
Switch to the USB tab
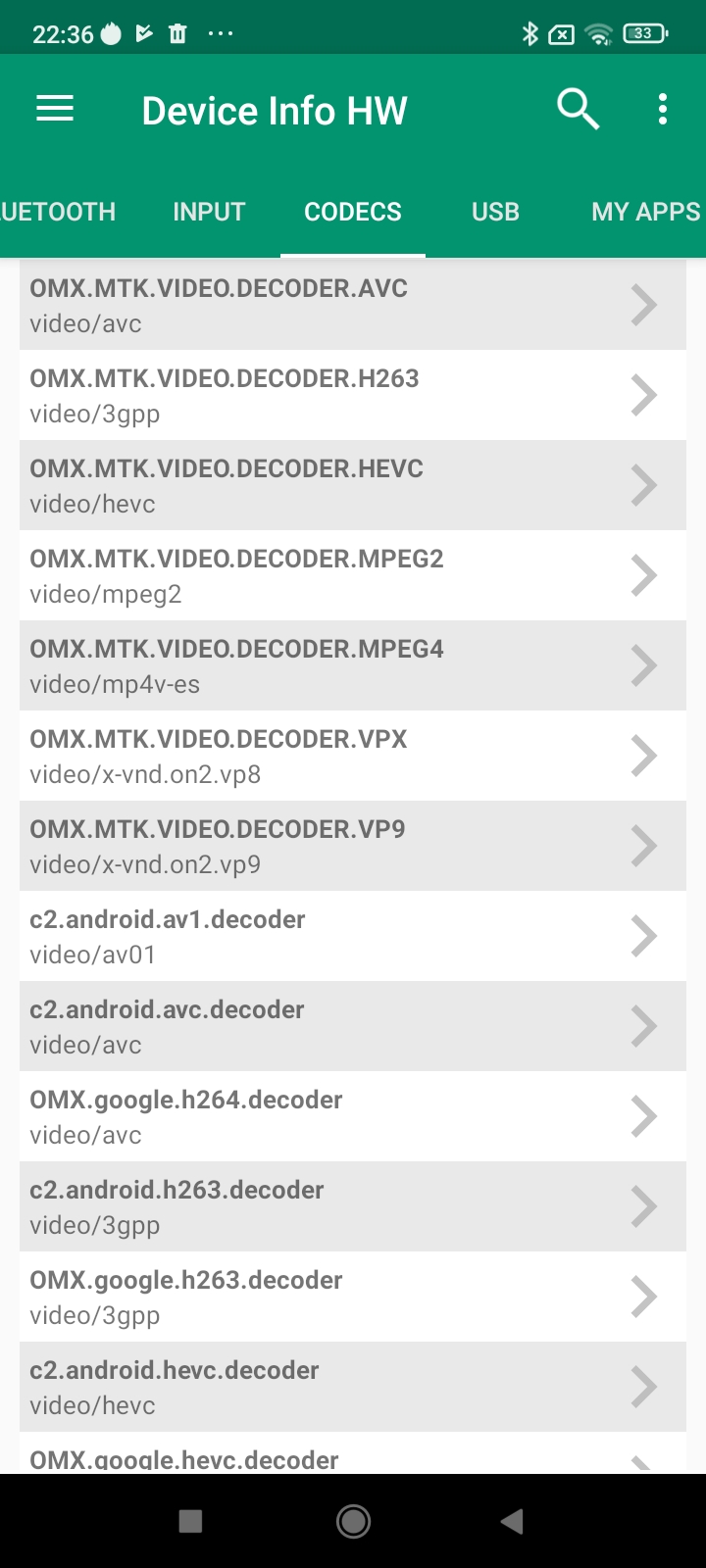[495, 212]
